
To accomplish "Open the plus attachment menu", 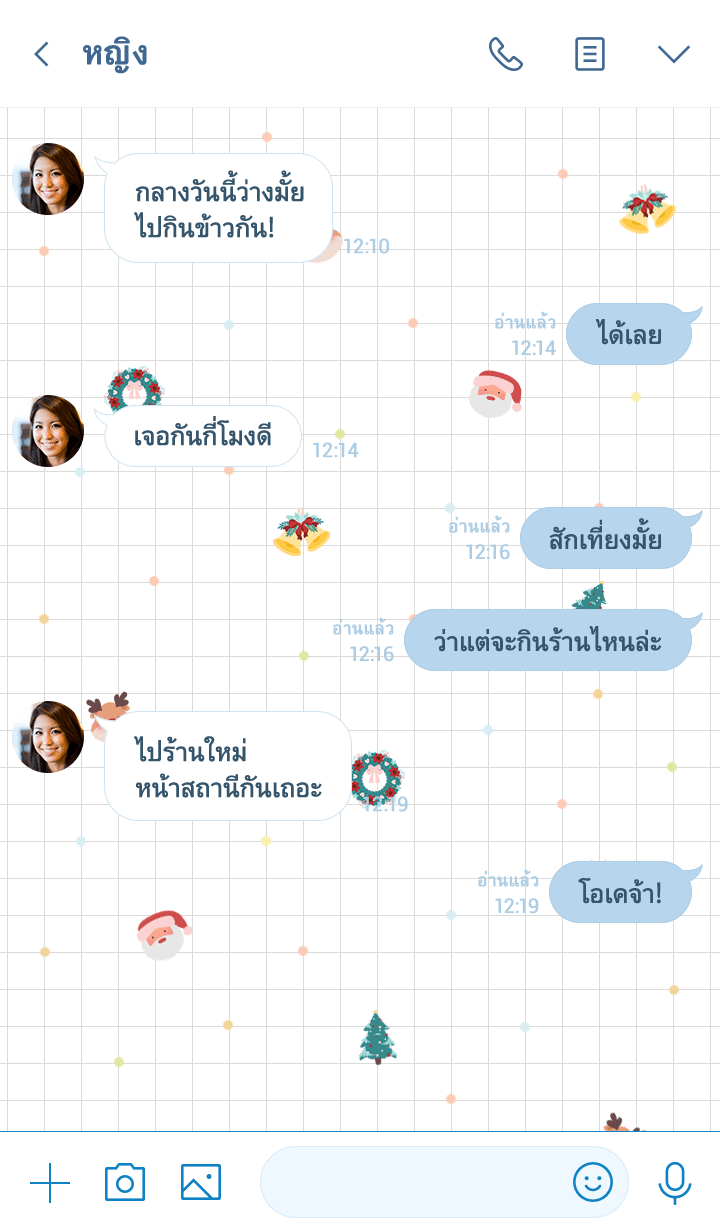I will (x=50, y=1183).
